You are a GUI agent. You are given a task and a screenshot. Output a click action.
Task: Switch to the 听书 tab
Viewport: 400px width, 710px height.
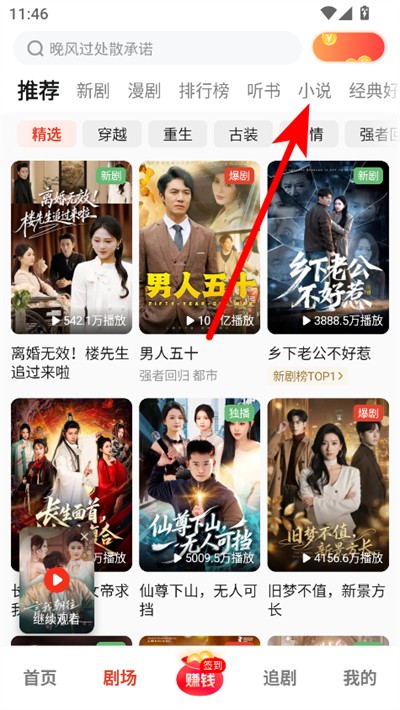[x=264, y=91]
